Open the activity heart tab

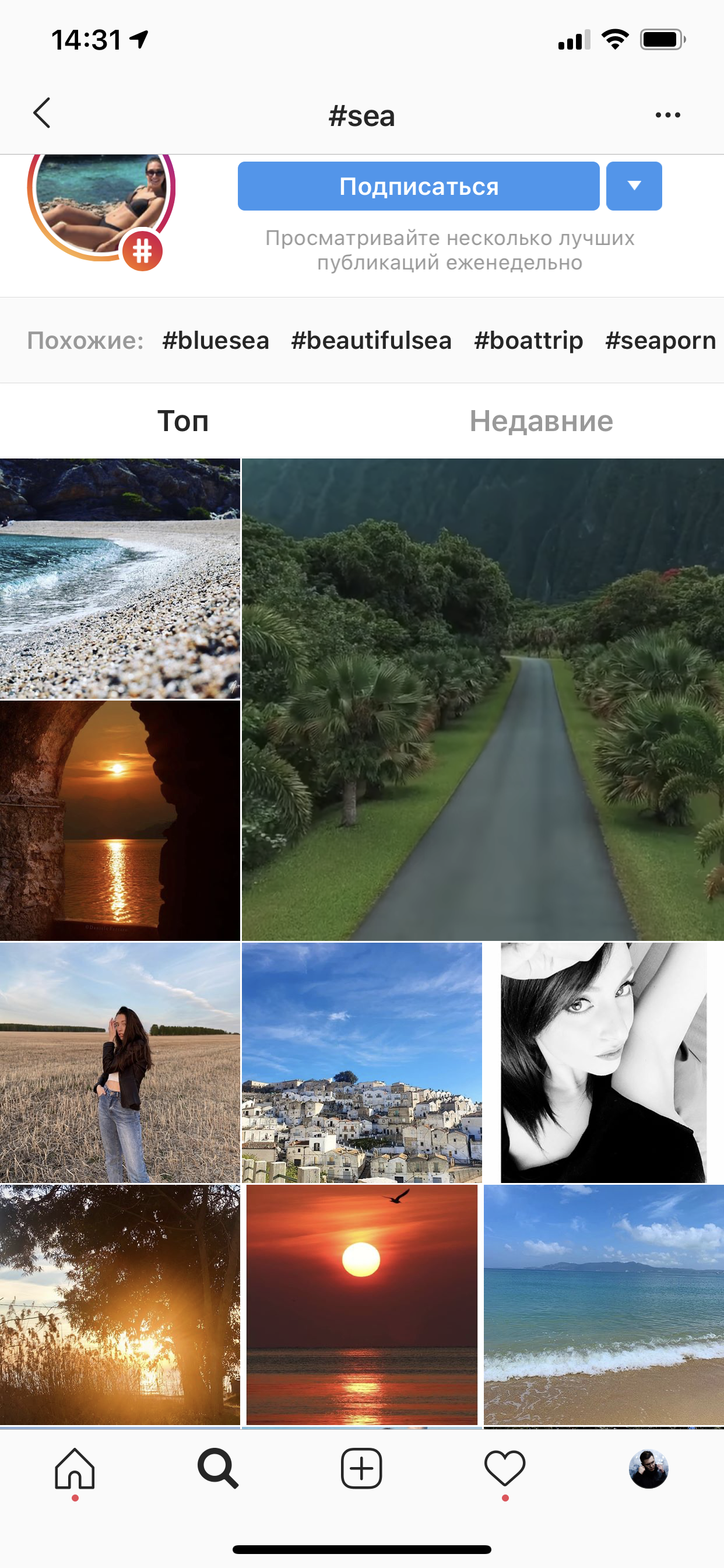pos(504,1468)
